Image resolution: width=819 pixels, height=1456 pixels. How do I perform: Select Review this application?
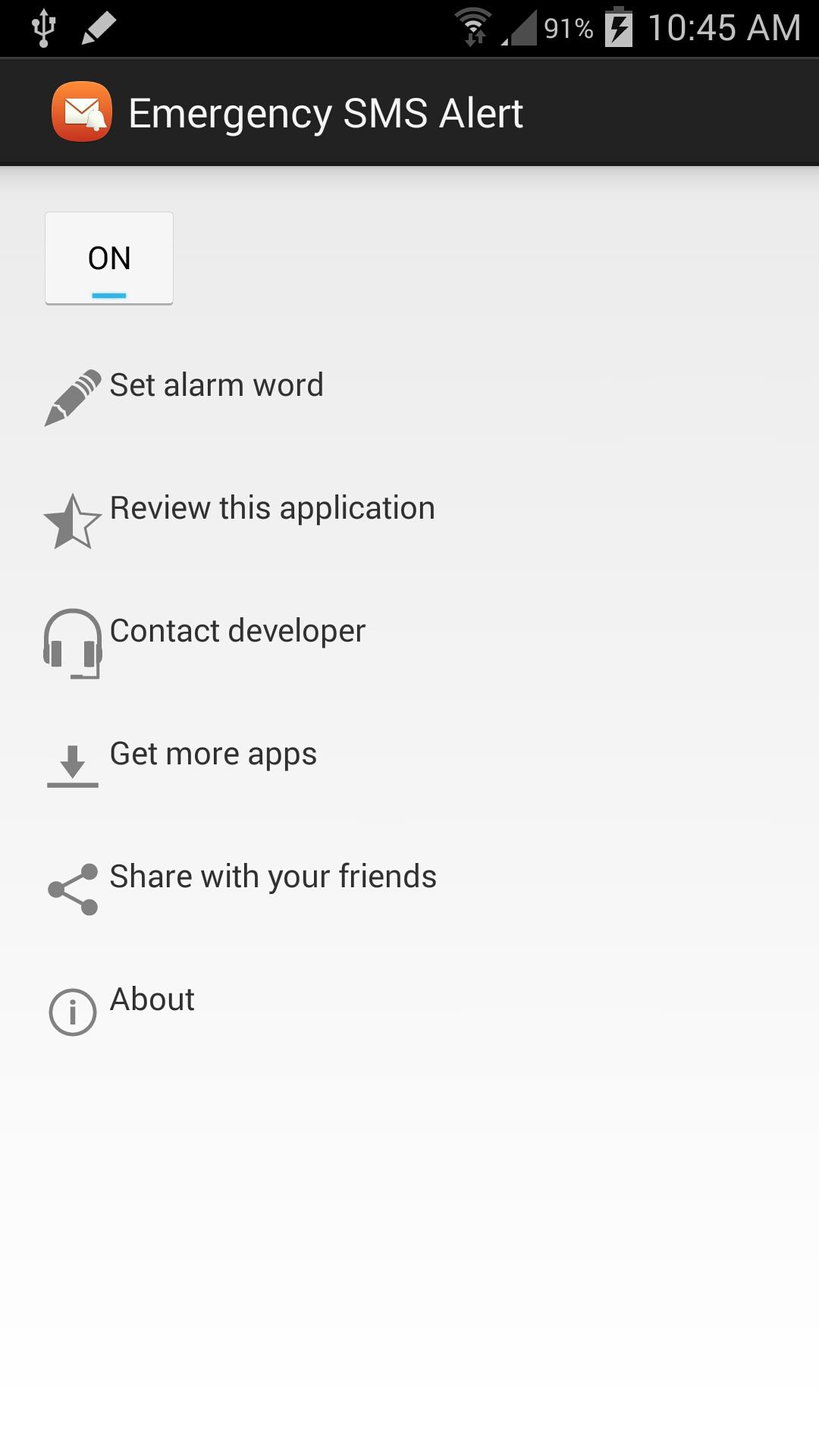[x=271, y=508]
